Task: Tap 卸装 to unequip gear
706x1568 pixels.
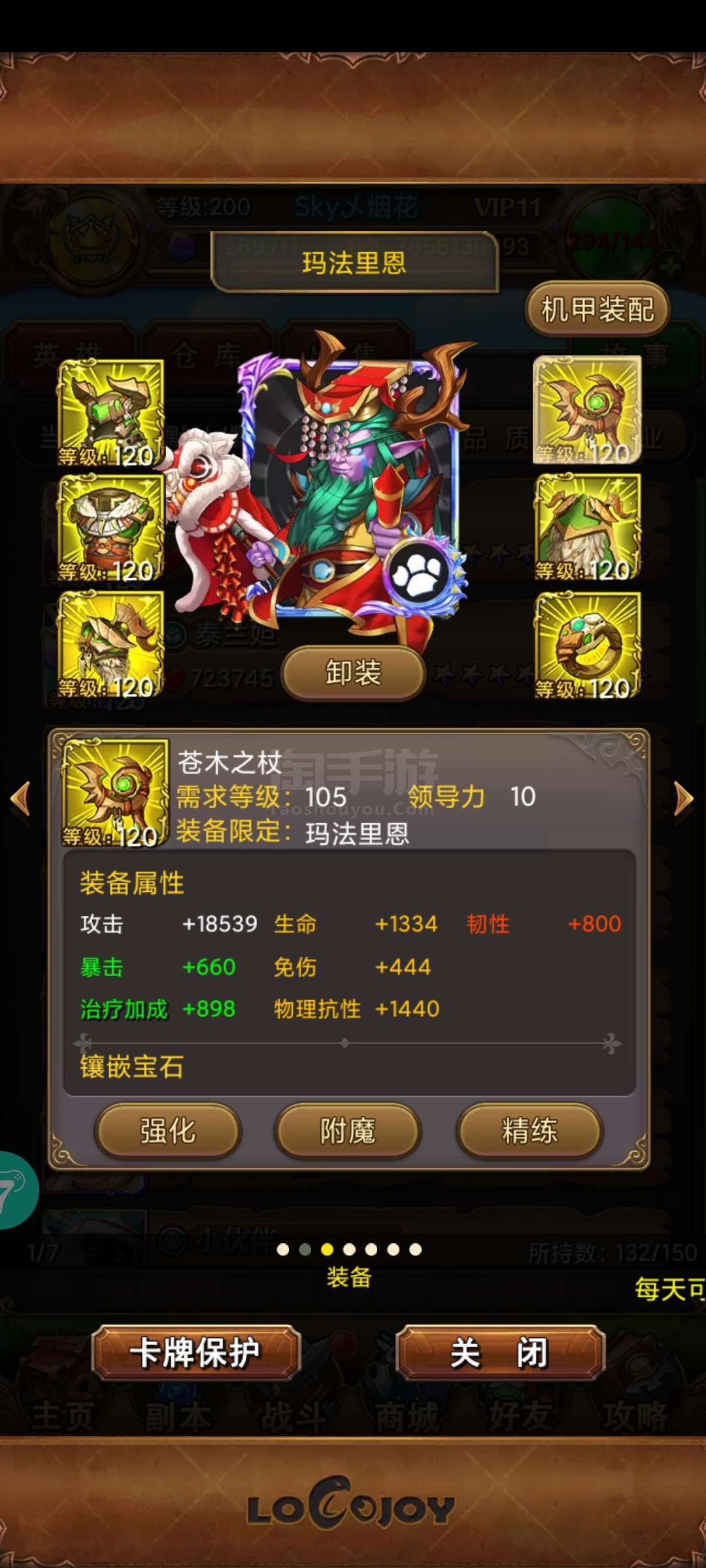Action: pyautogui.click(x=354, y=673)
